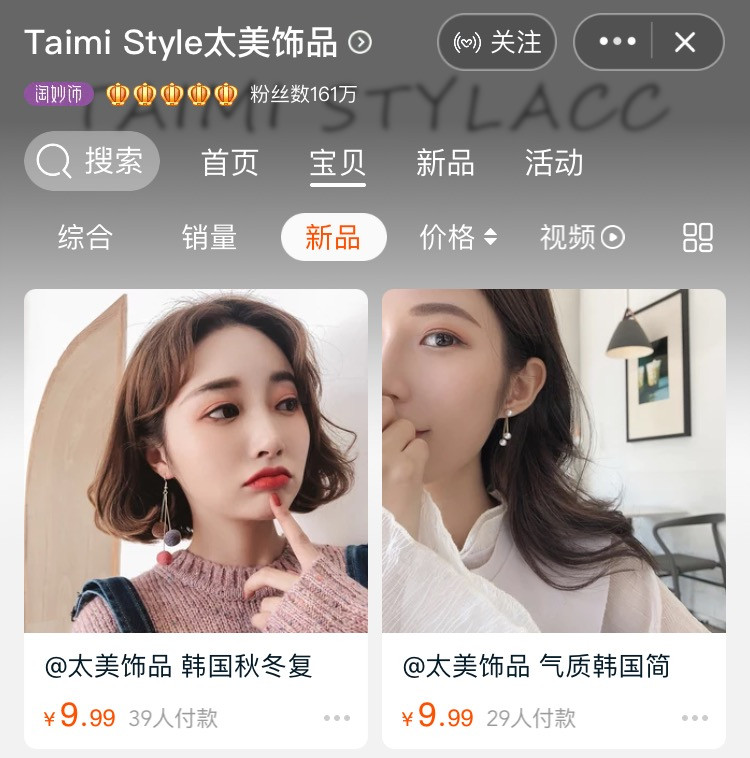Image resolution: width=750 pixels, height=758 pixels.
Task: Switch the product layout grid view
Action: pos(697,237)
